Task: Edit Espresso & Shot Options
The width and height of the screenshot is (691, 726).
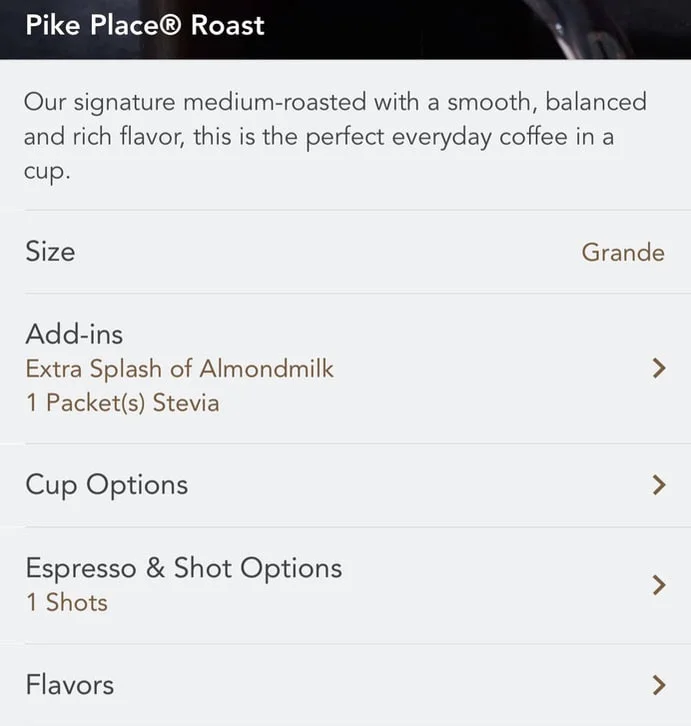Action: 345,585
